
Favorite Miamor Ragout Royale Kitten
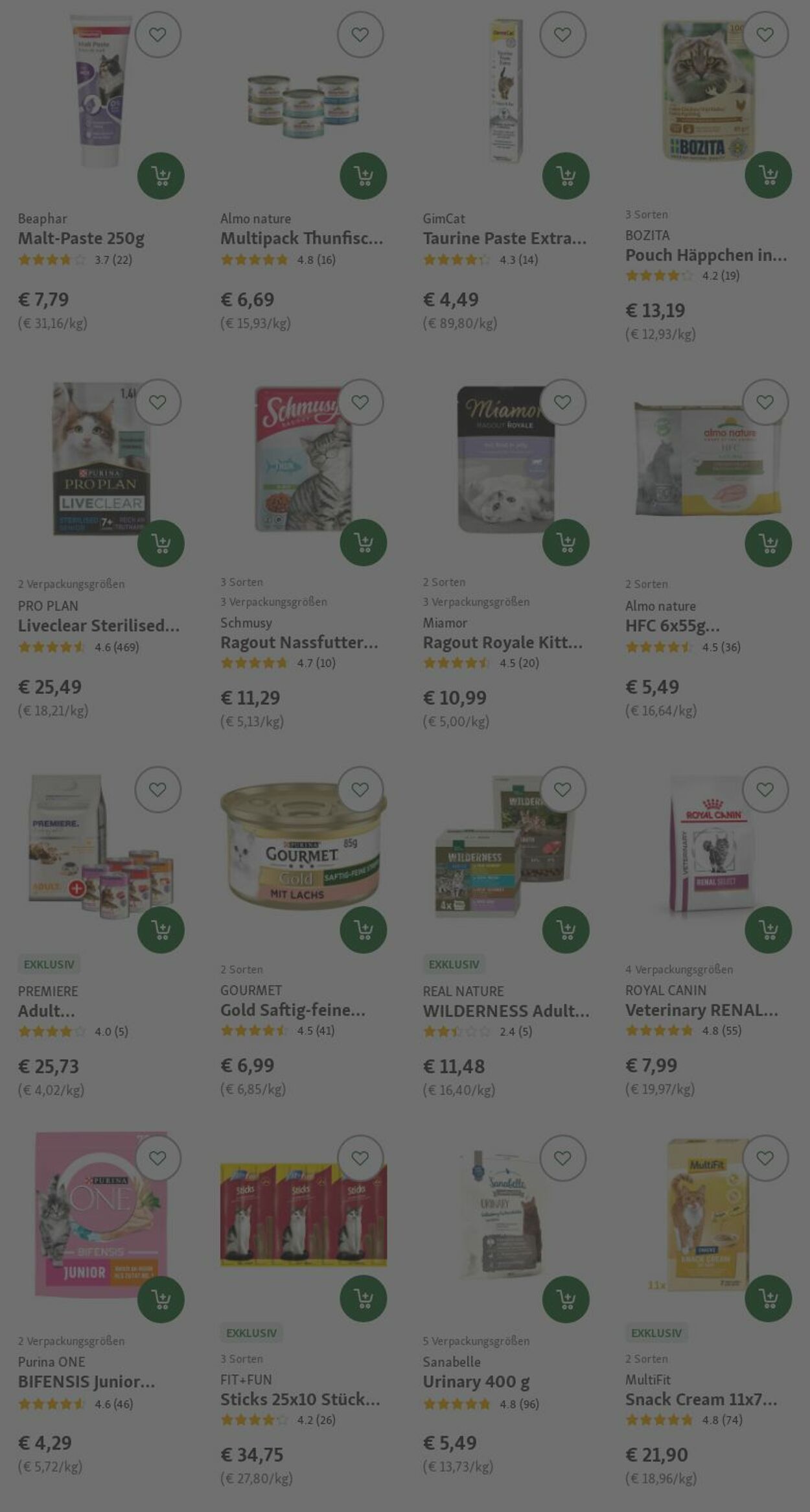coord(562,402)
